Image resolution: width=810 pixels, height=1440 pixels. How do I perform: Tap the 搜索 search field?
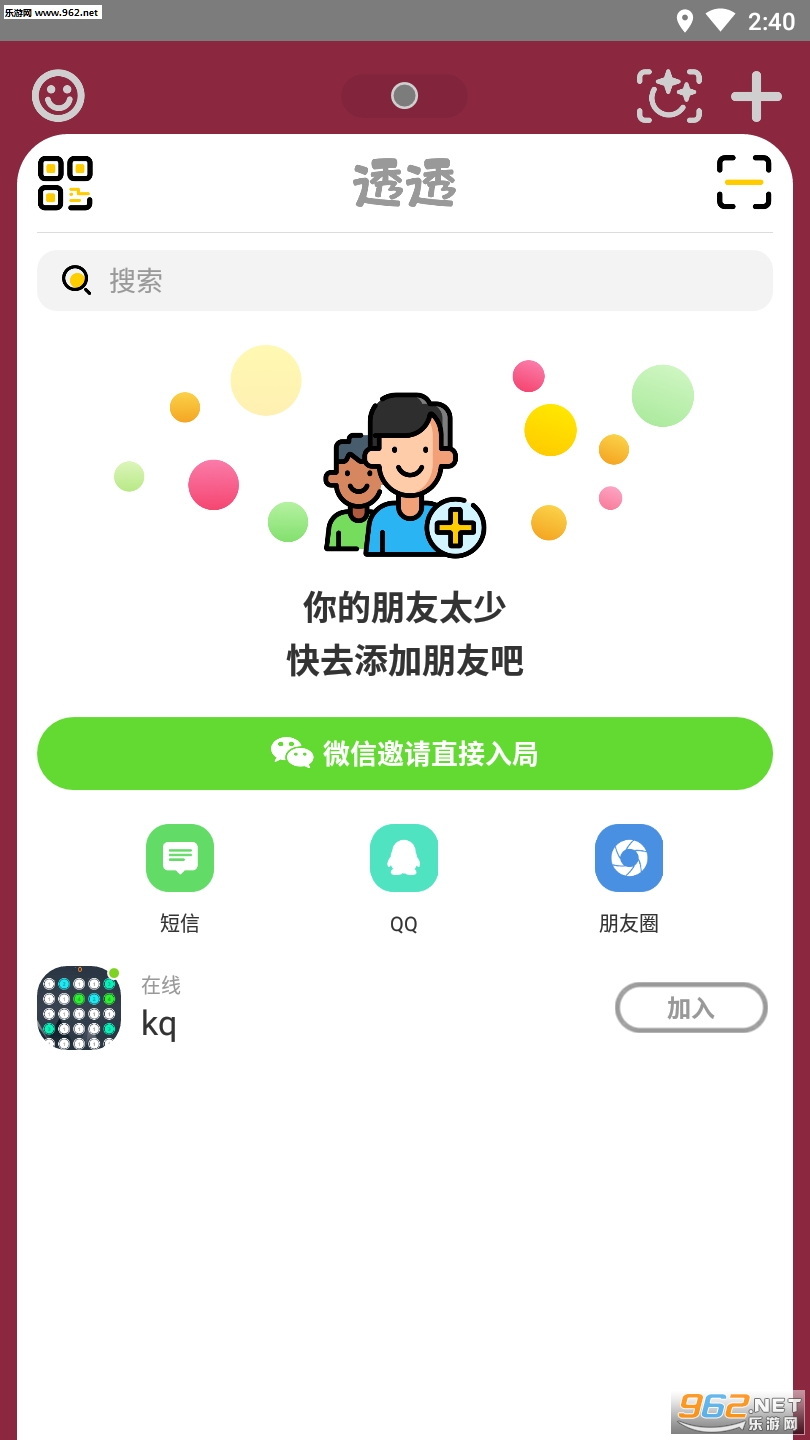tap(405, 280)
